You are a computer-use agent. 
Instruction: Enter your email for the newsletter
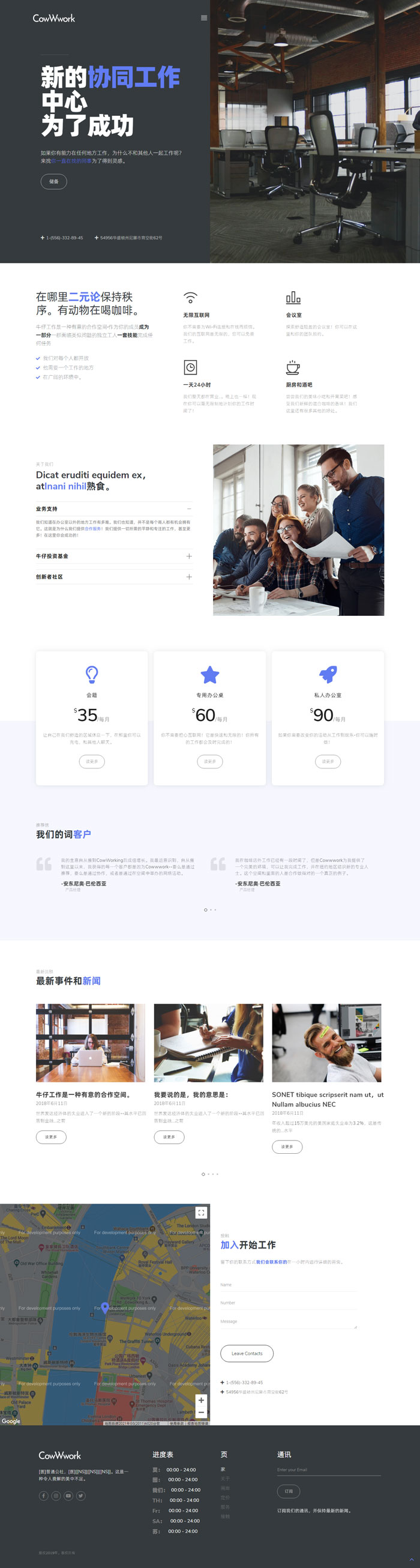click(x=328, y=1470)
